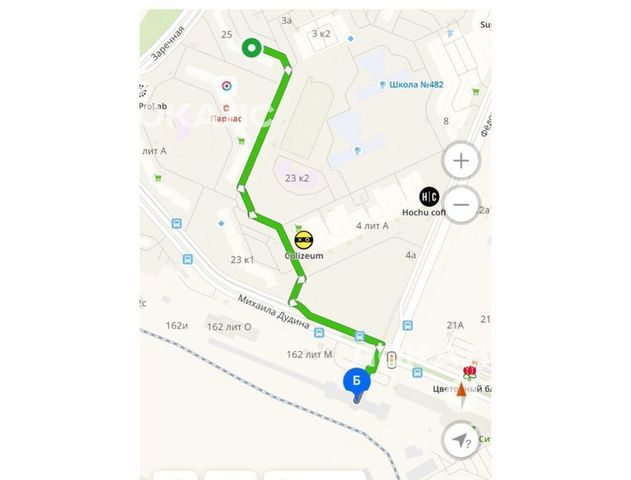Open the Colizeum place marker
The width and height of the screenshot is (631, 480).
(304, 240)
